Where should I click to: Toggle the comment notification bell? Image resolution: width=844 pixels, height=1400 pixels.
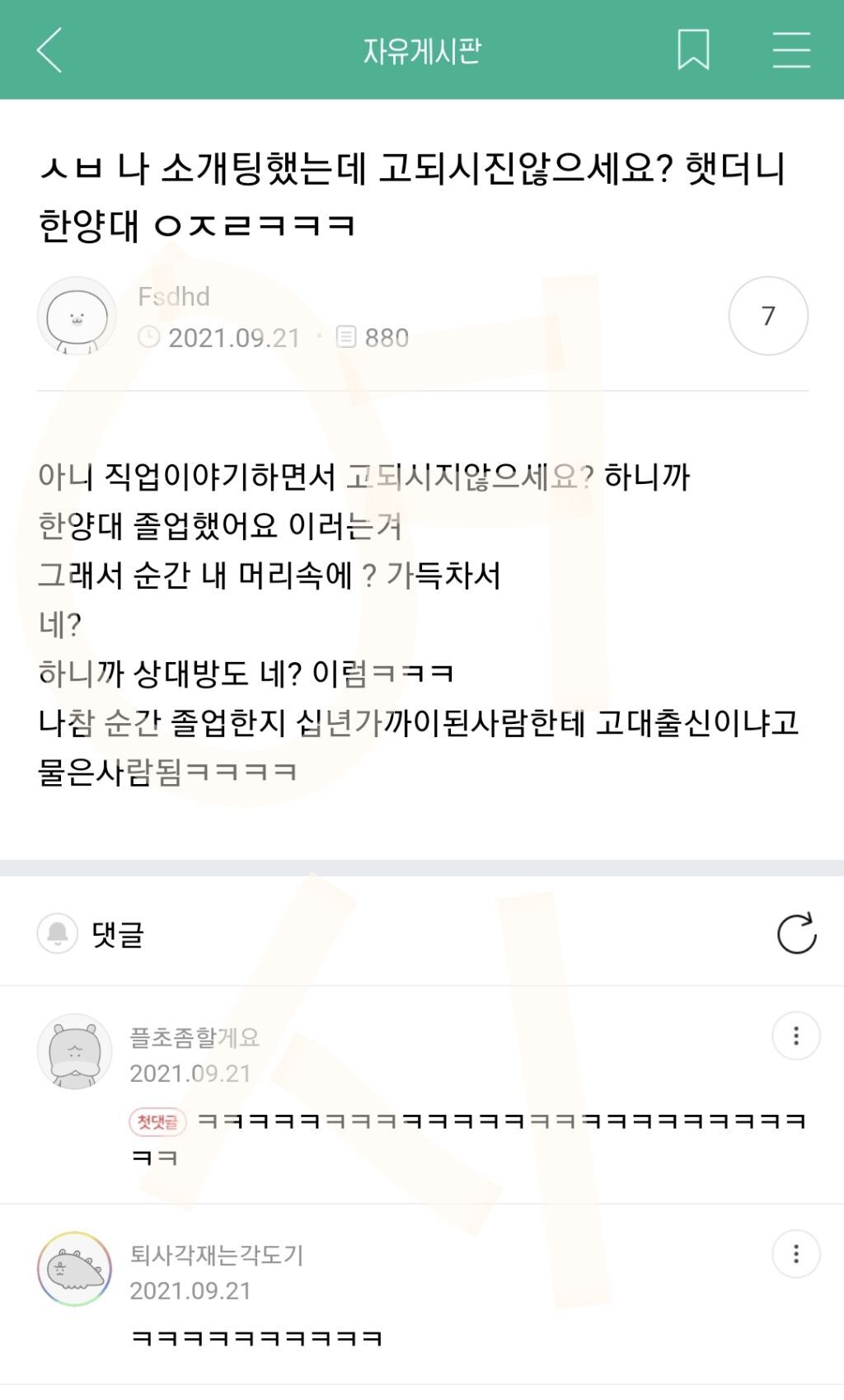(x=58, y=933)
